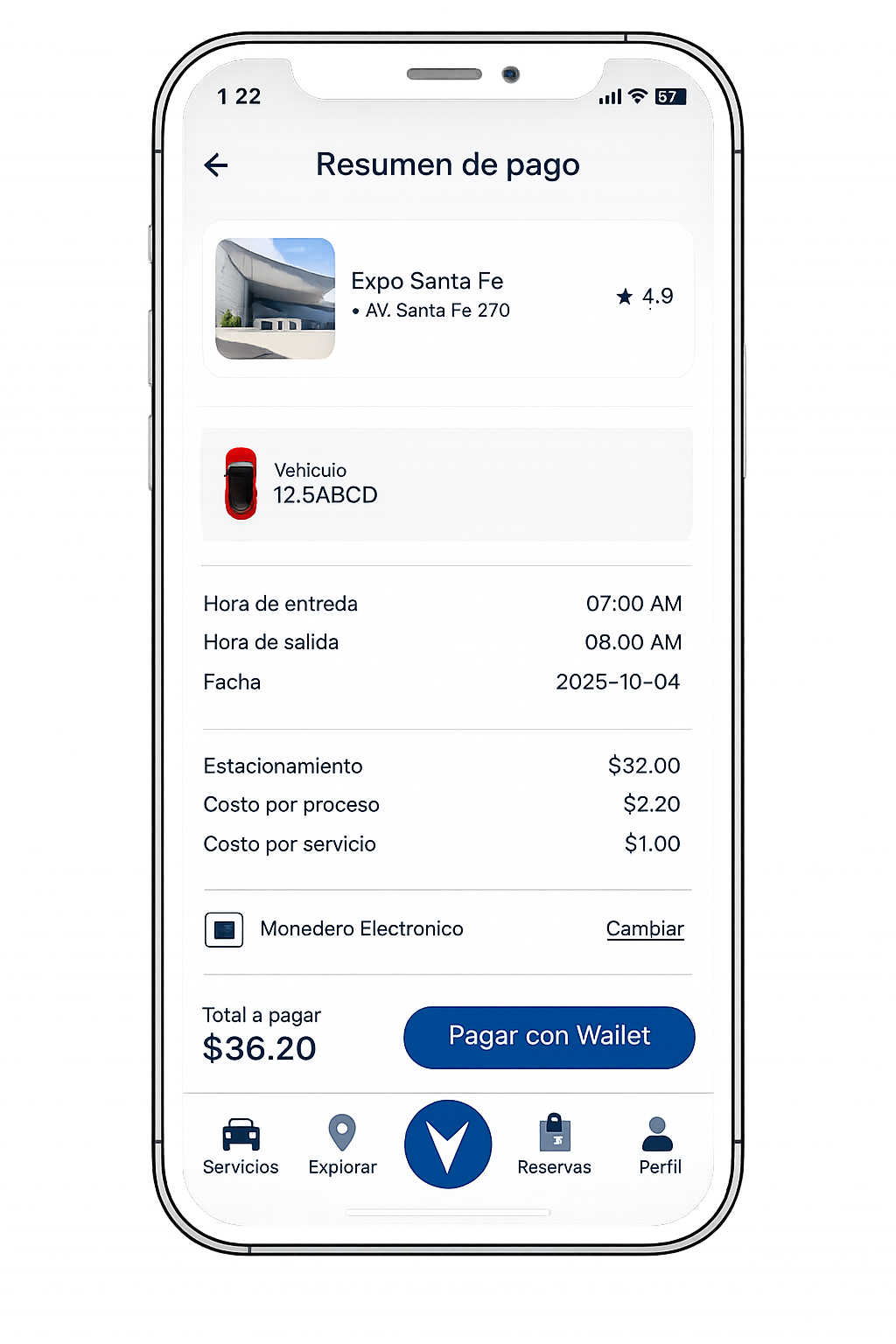The width and height of the screenshot is (896, 1344).
Task: Go back from Resumen de pago
Action: (x=216, y=164)
